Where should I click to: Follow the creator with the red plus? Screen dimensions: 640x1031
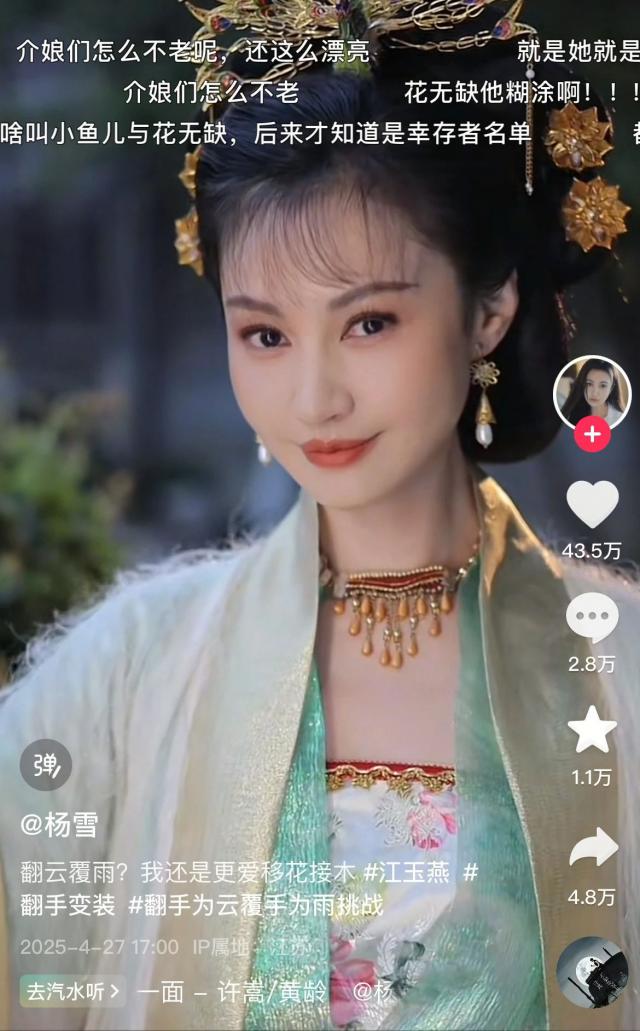592,434
